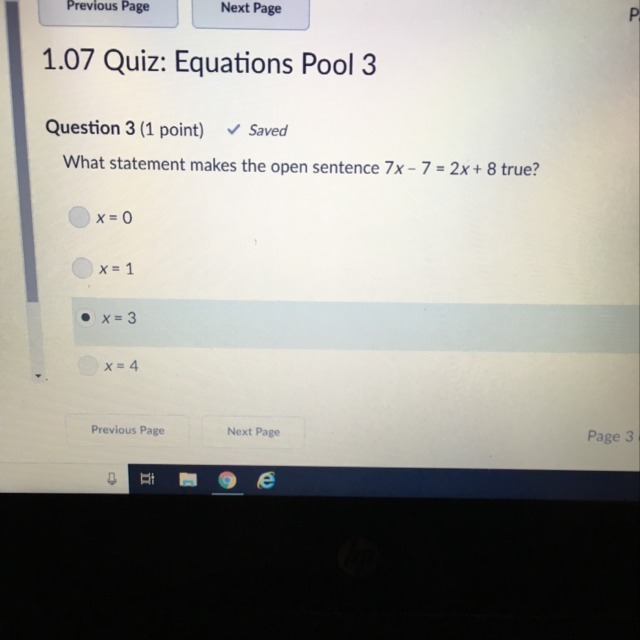
Task: Go to Previous Page below the answers
Action: point(127,430)
